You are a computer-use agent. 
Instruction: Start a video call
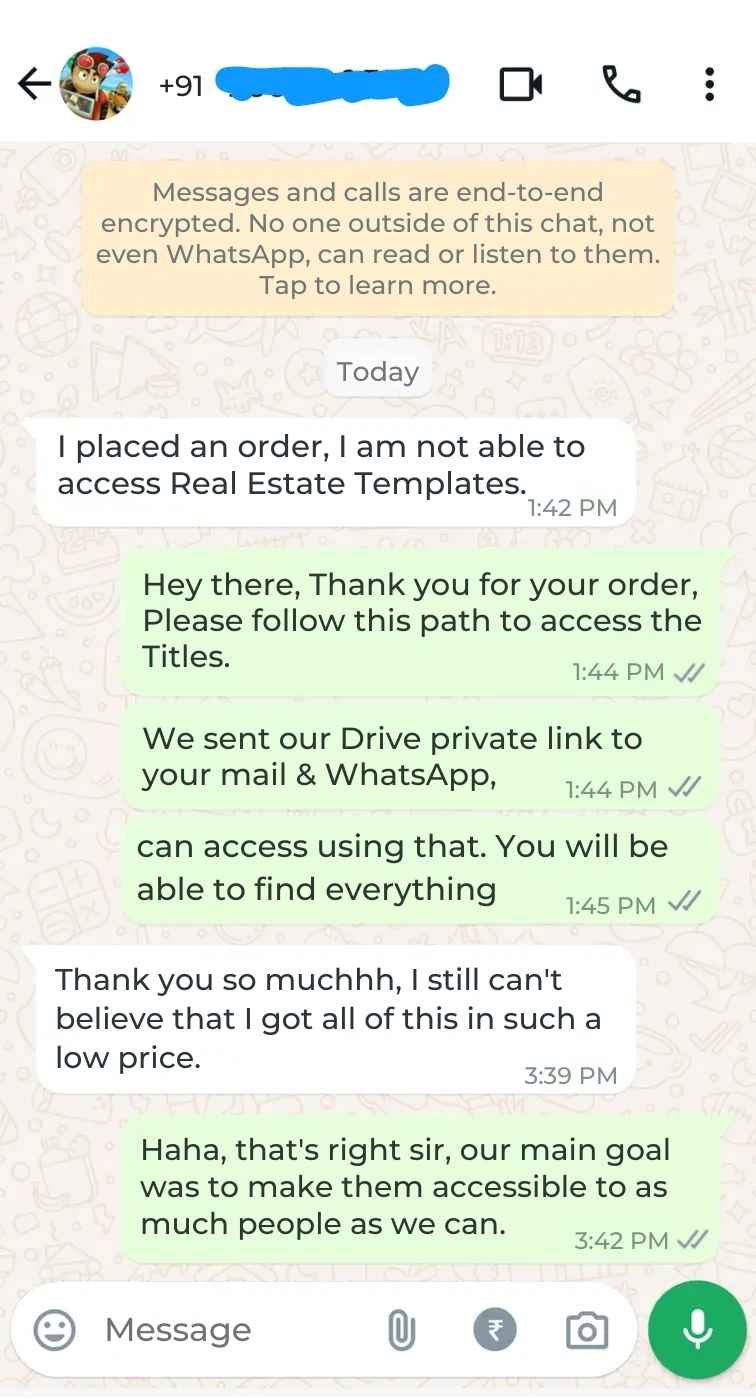point(521,85)
